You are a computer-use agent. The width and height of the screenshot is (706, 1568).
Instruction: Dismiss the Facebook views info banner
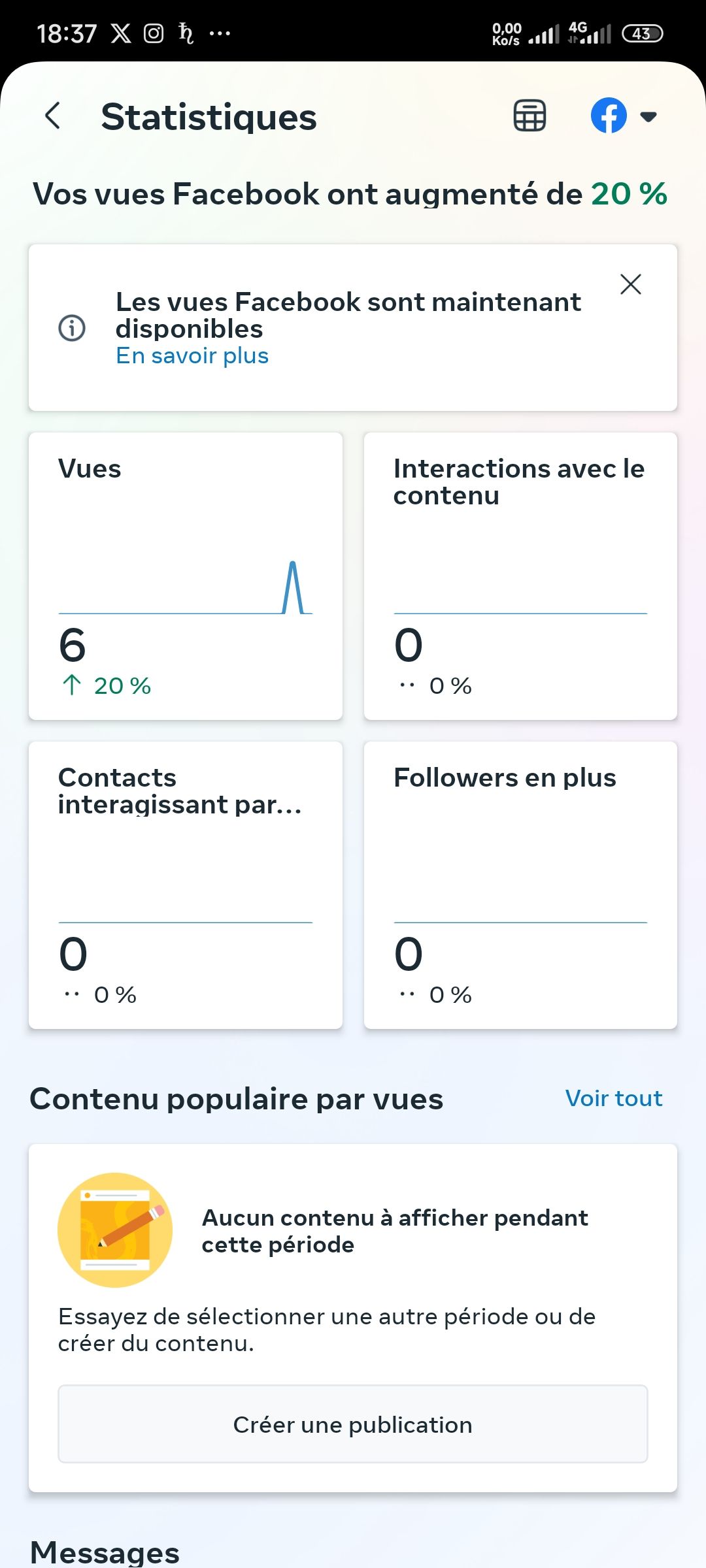pyautogui.click(x=630, y=284)
